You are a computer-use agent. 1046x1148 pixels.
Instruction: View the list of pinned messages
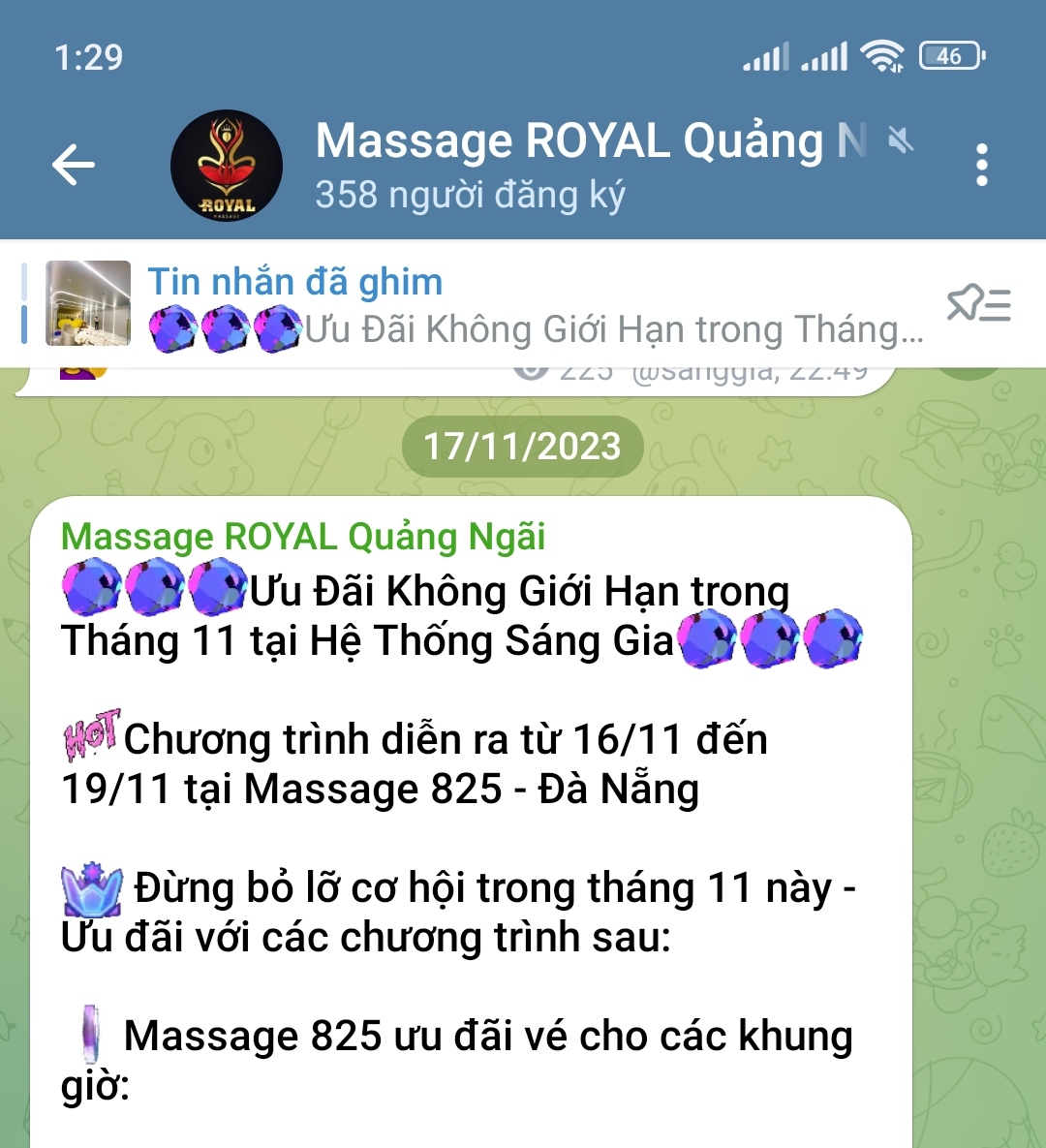pos(978,305)
